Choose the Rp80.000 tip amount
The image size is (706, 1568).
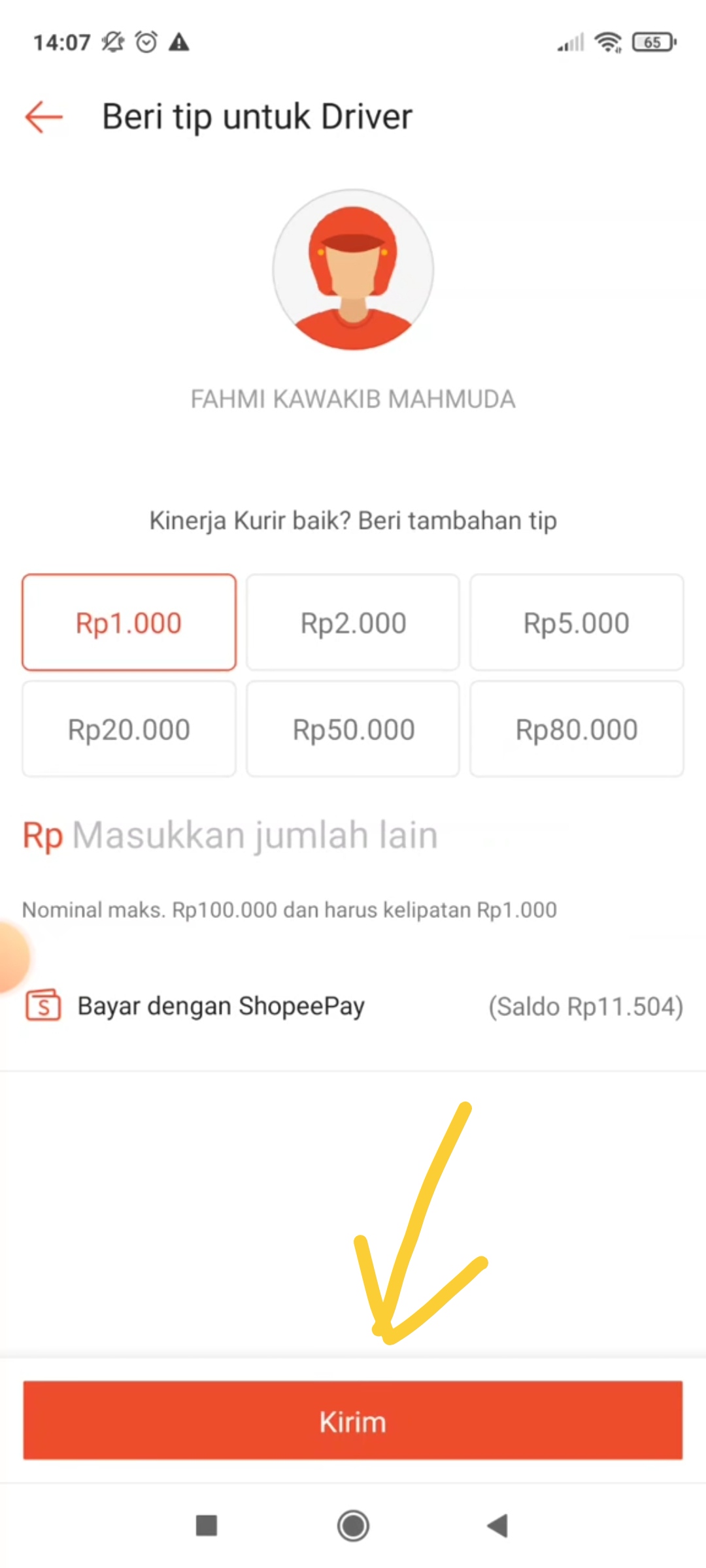point(577,728)
